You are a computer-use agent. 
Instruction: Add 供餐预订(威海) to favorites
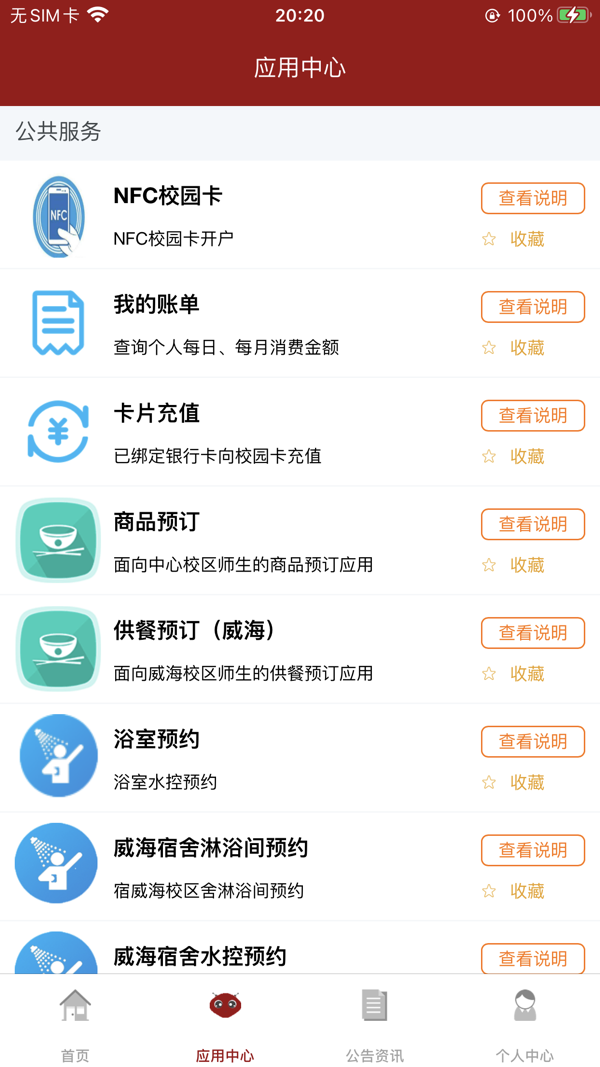pos(514,674)
